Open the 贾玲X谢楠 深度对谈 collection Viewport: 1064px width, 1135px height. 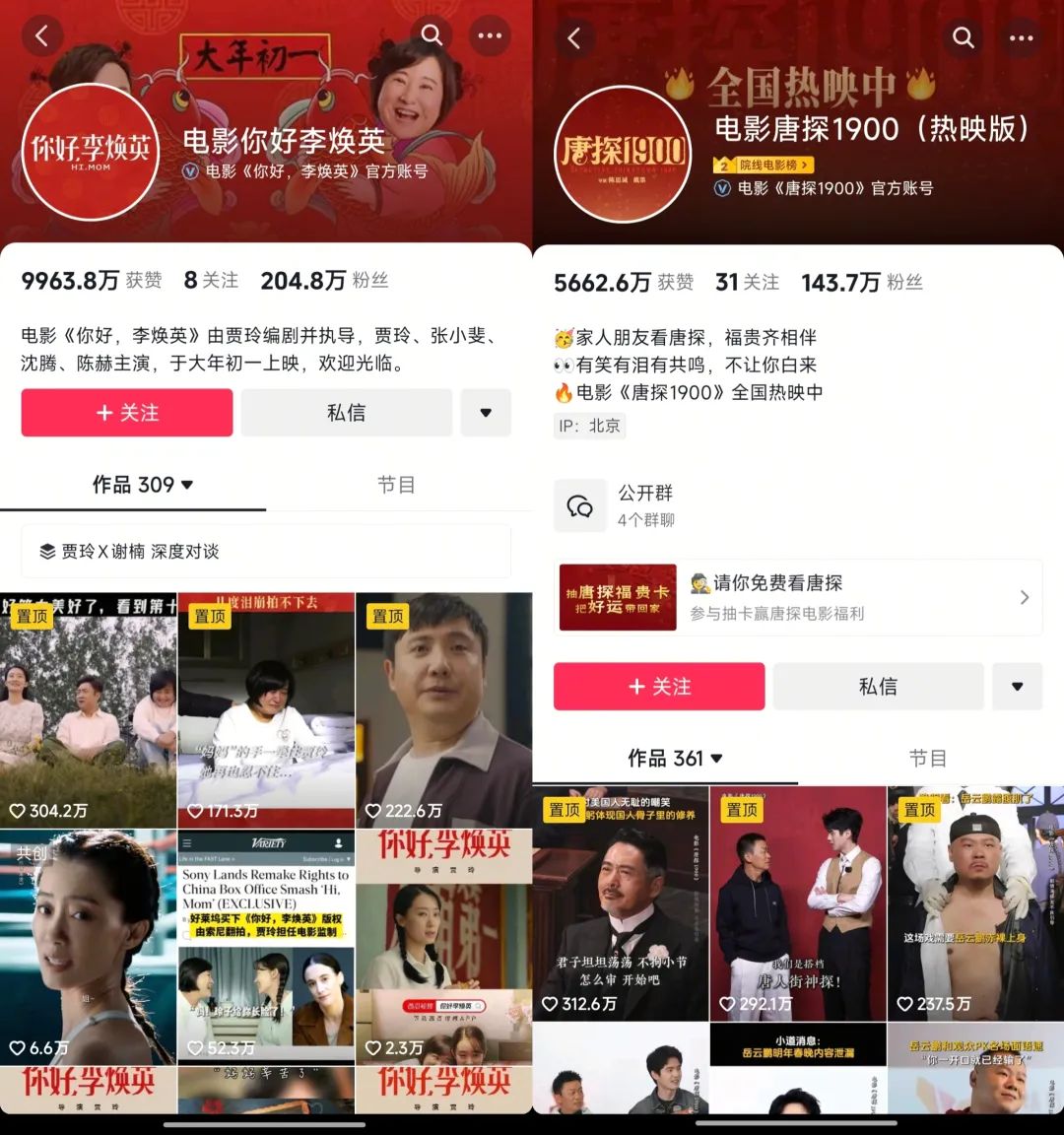[266, 552]
